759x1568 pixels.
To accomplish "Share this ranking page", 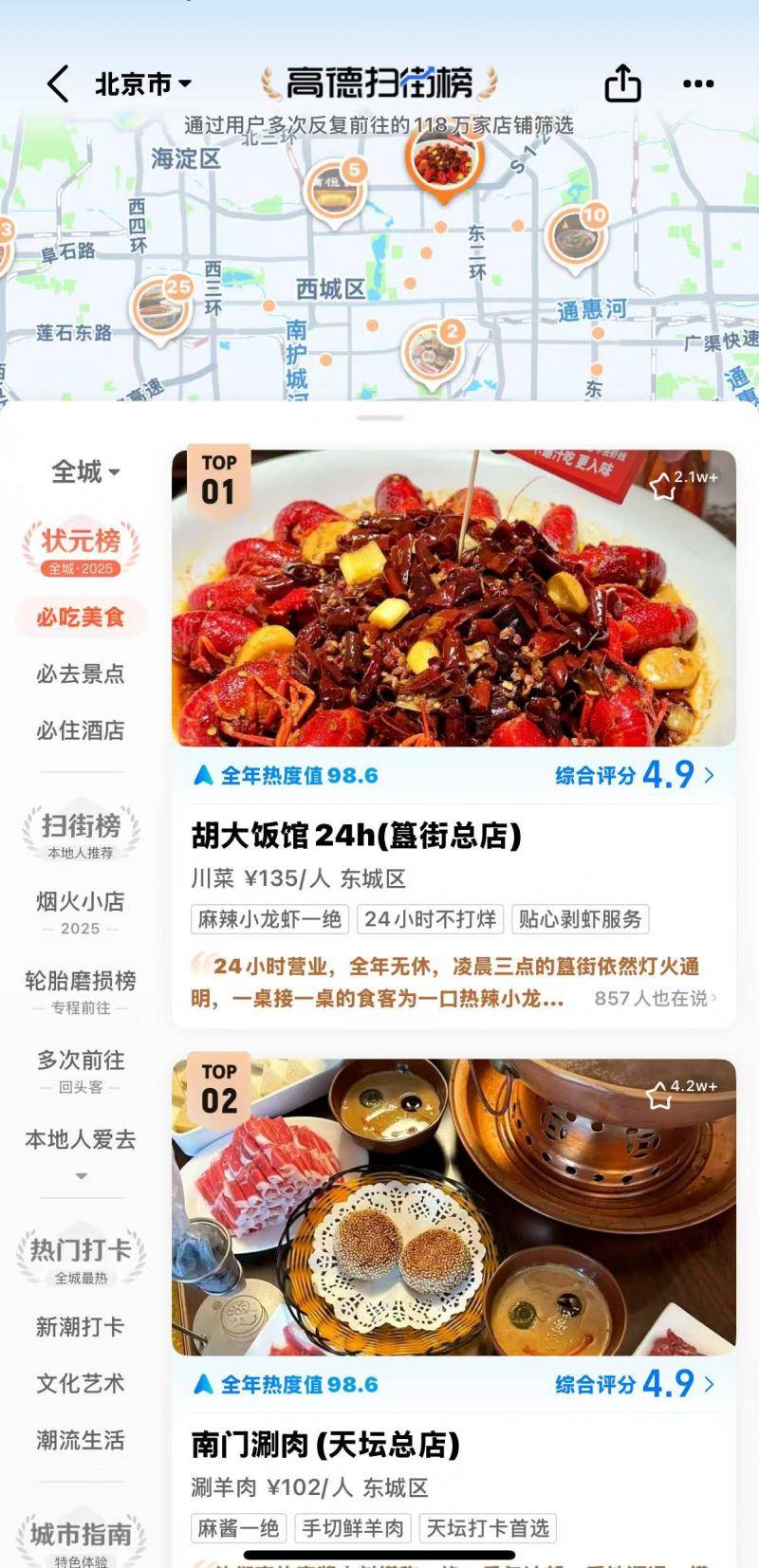I will [623, 83].
